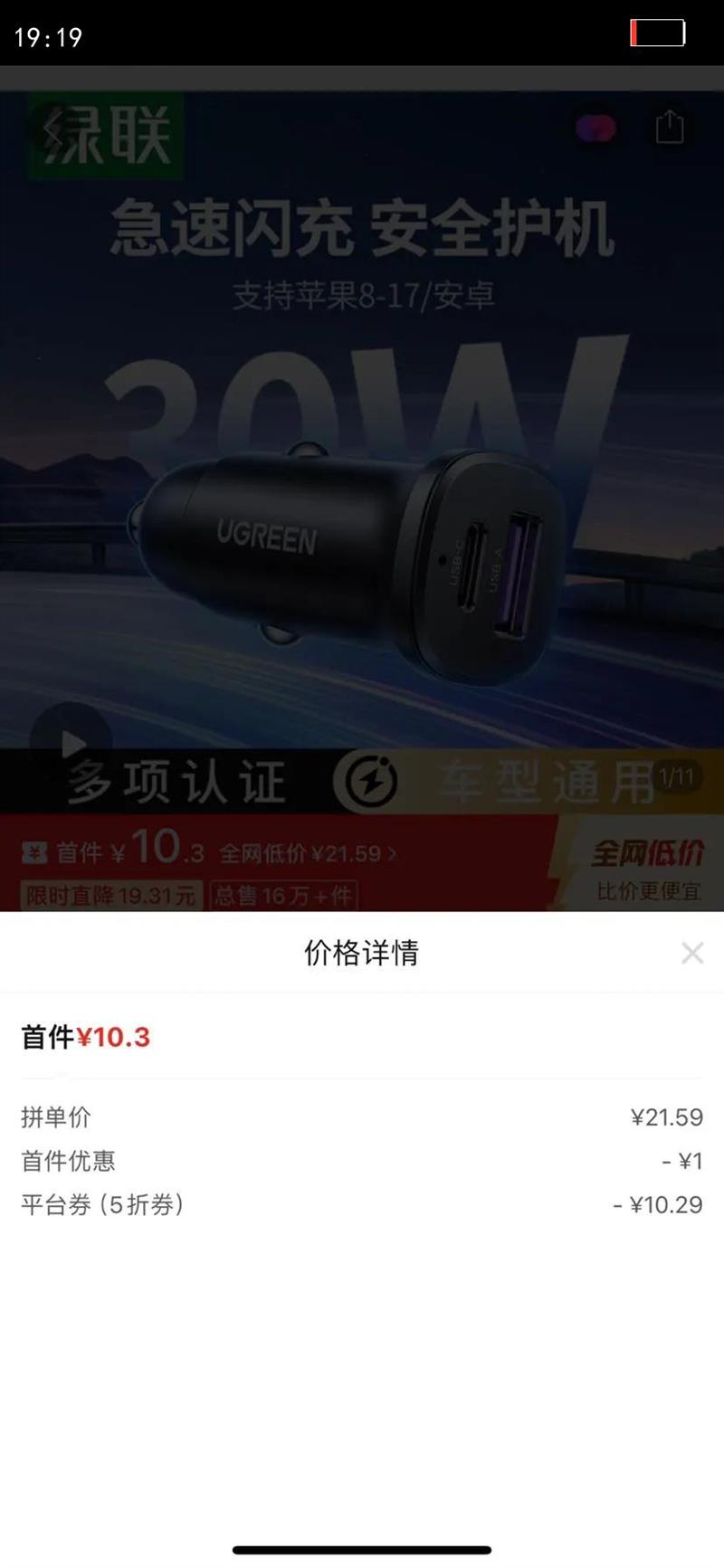The height and width of the screenshot is (1568, 724).
Task: Tap the 平台券（5折券）discount row
Action: [x=362, y=1206]
